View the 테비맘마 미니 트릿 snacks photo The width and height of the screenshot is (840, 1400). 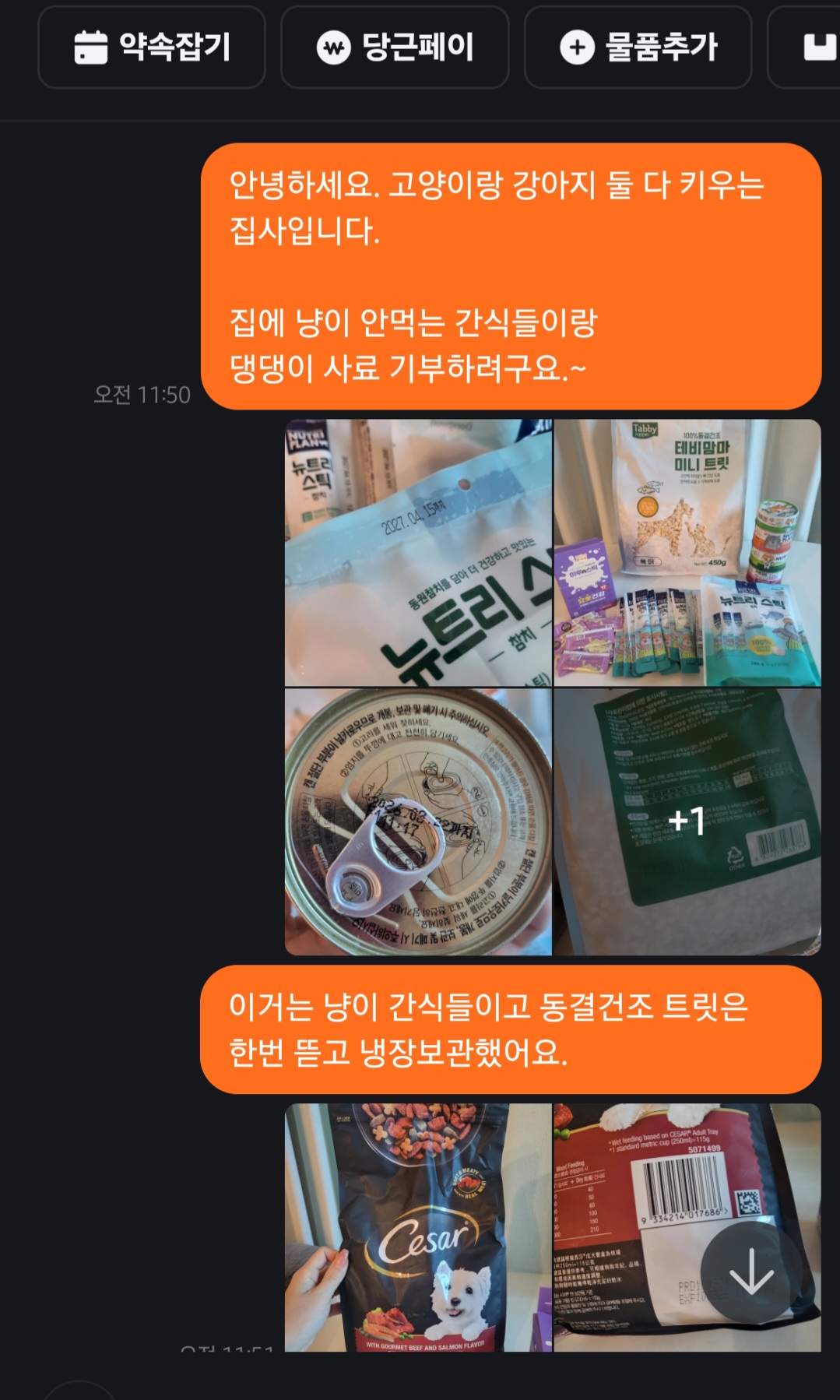pos(687,553)
